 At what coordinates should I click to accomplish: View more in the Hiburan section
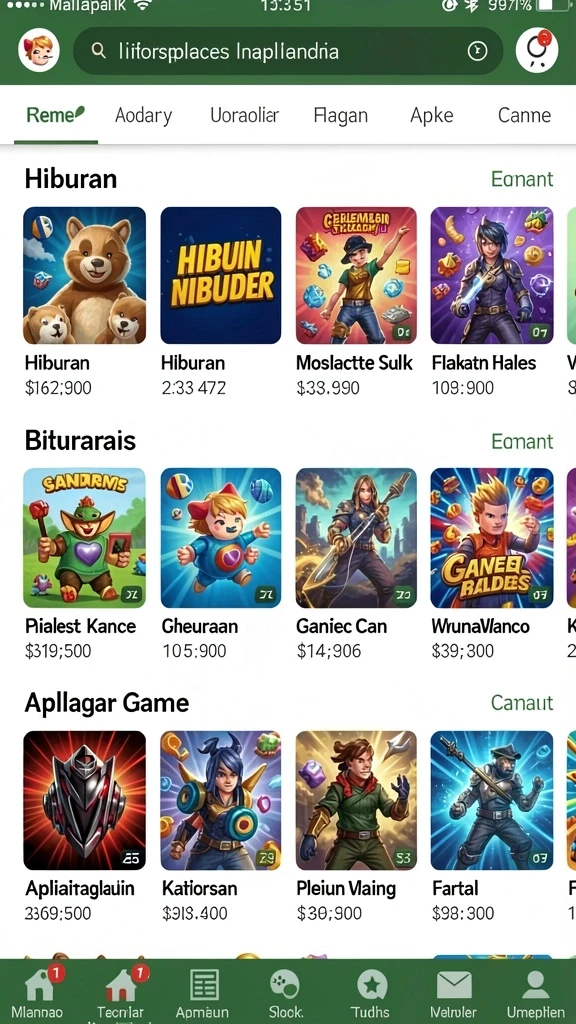(x=522, y=179)
